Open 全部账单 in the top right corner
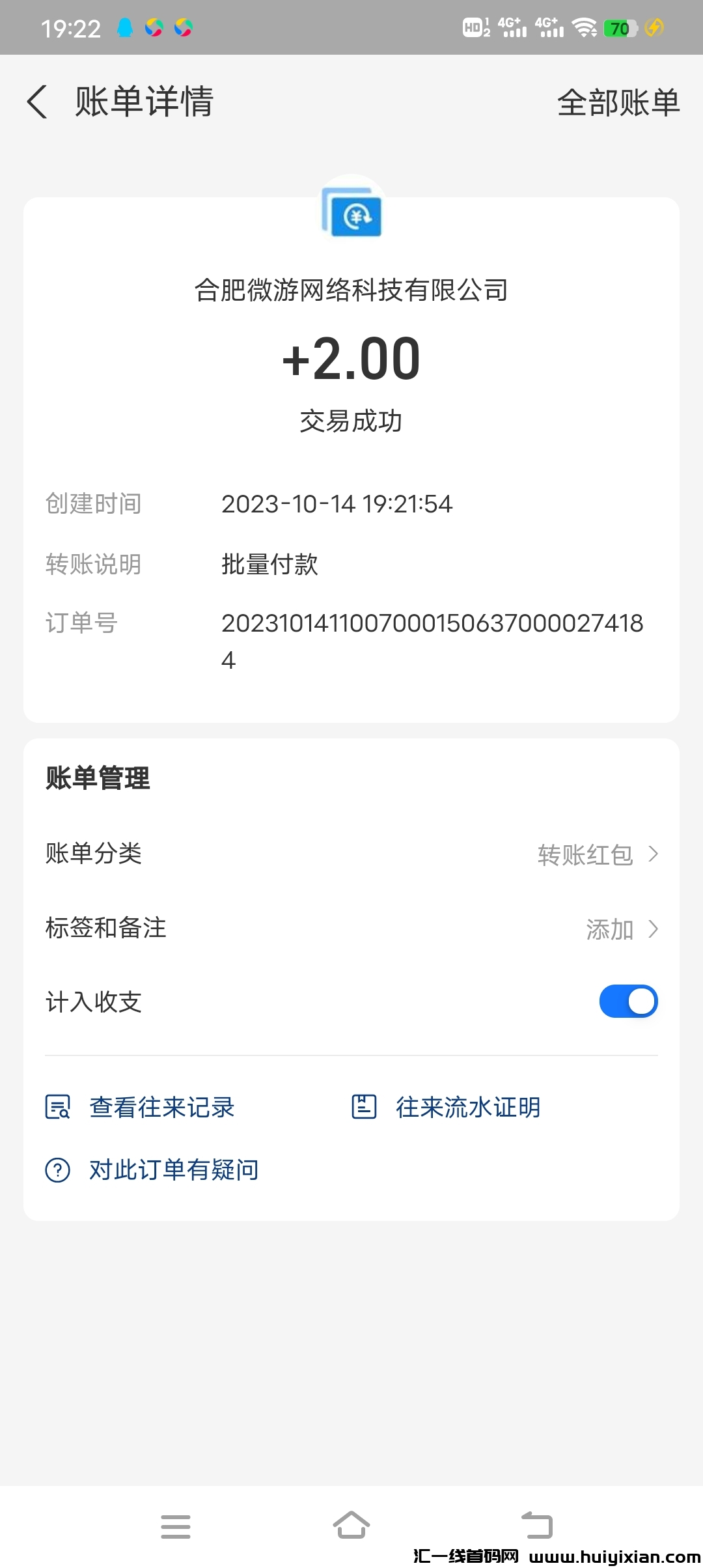This screenshot has height=1568, width=703. [x=618, y=103]
